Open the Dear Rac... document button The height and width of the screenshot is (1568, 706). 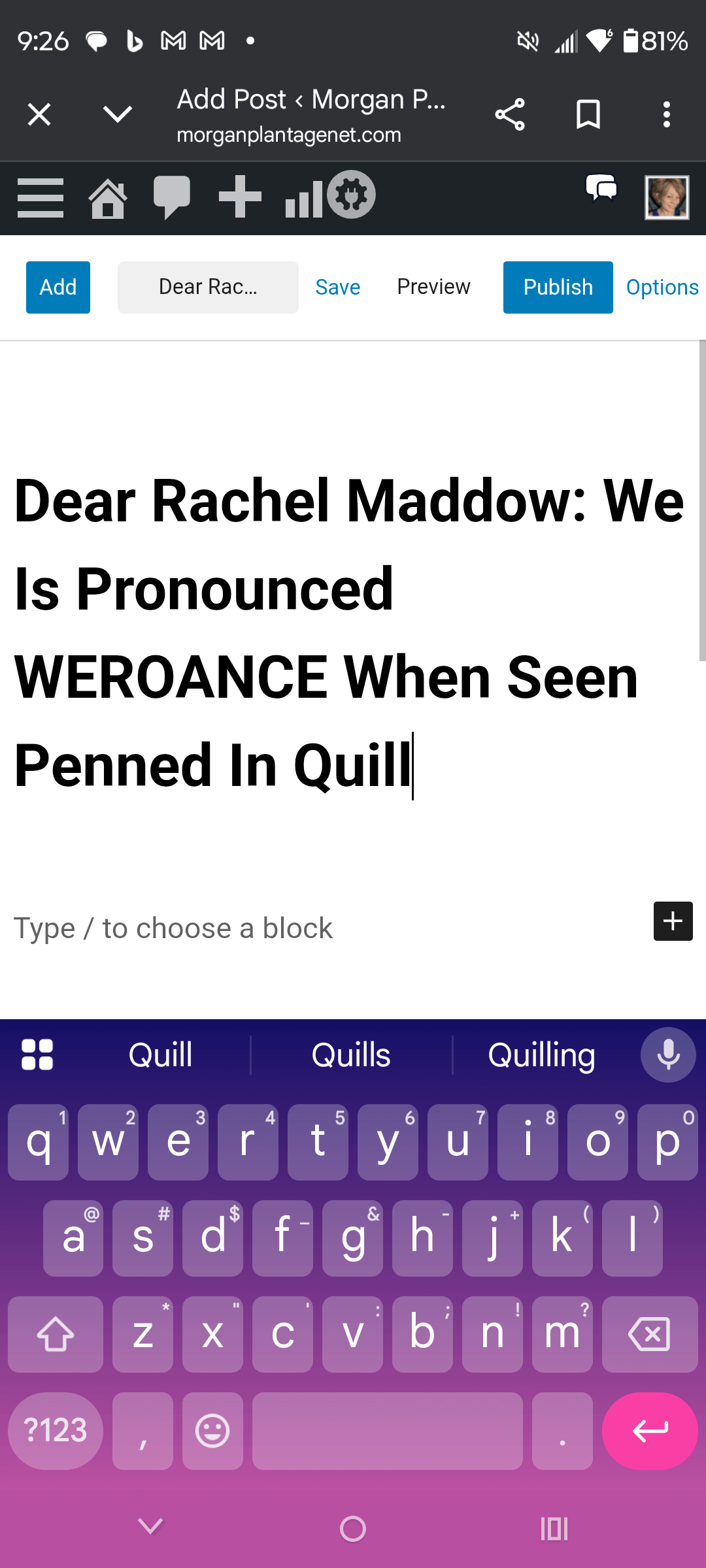click(208, 287)
